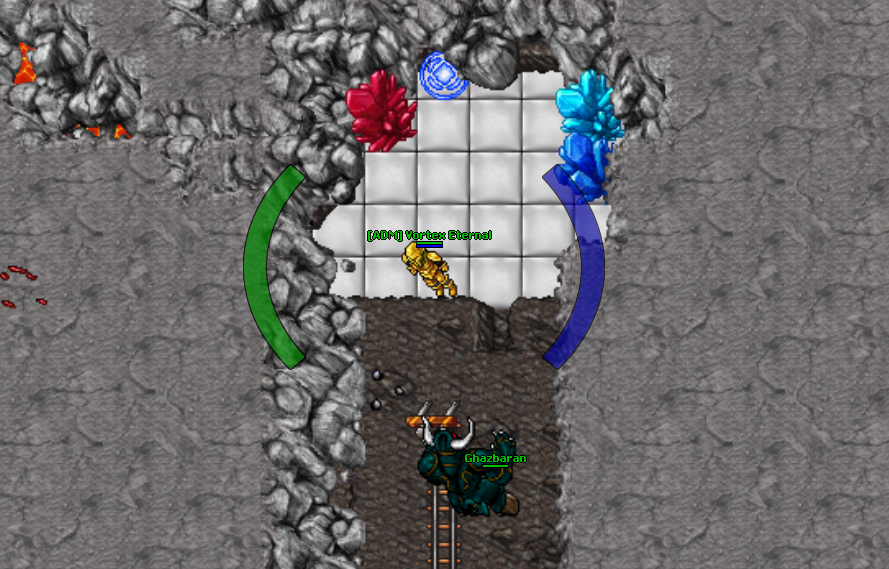The width and height of the screenshot is (889, 569).
Task: Select the Vortex Eternal golden character
Action: point(428,270)
